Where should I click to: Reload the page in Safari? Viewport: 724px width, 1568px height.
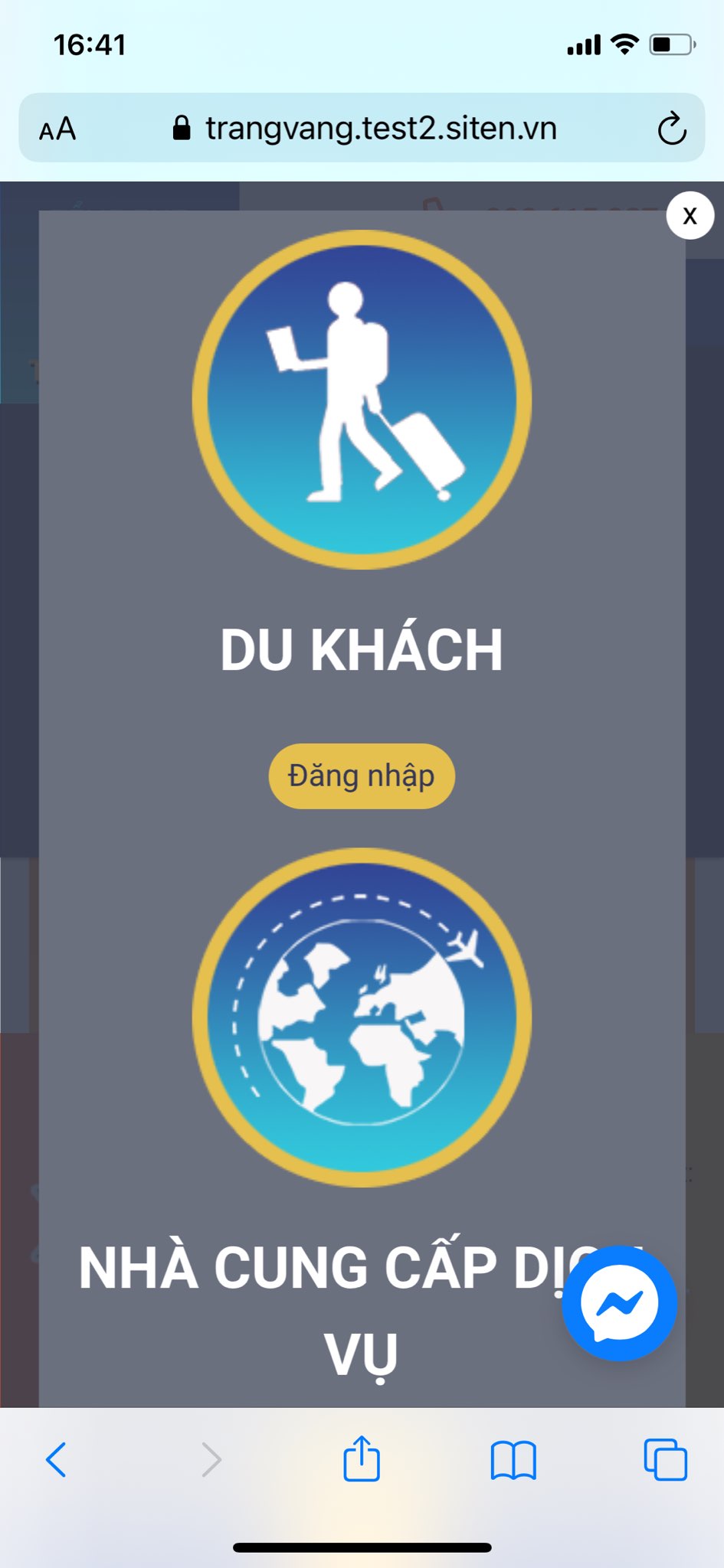click(x=672, y=128)
